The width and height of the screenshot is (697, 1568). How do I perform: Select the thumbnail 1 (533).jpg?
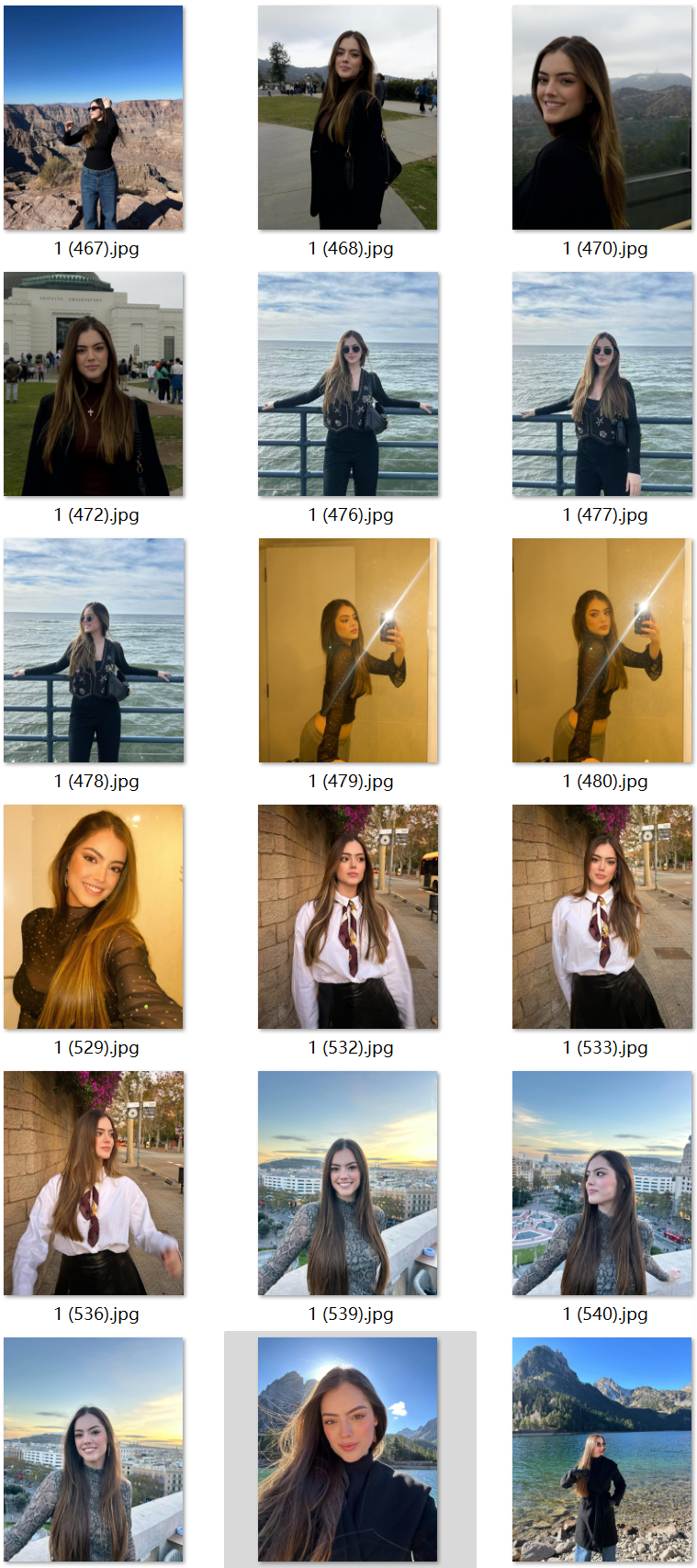coord(602,917)
